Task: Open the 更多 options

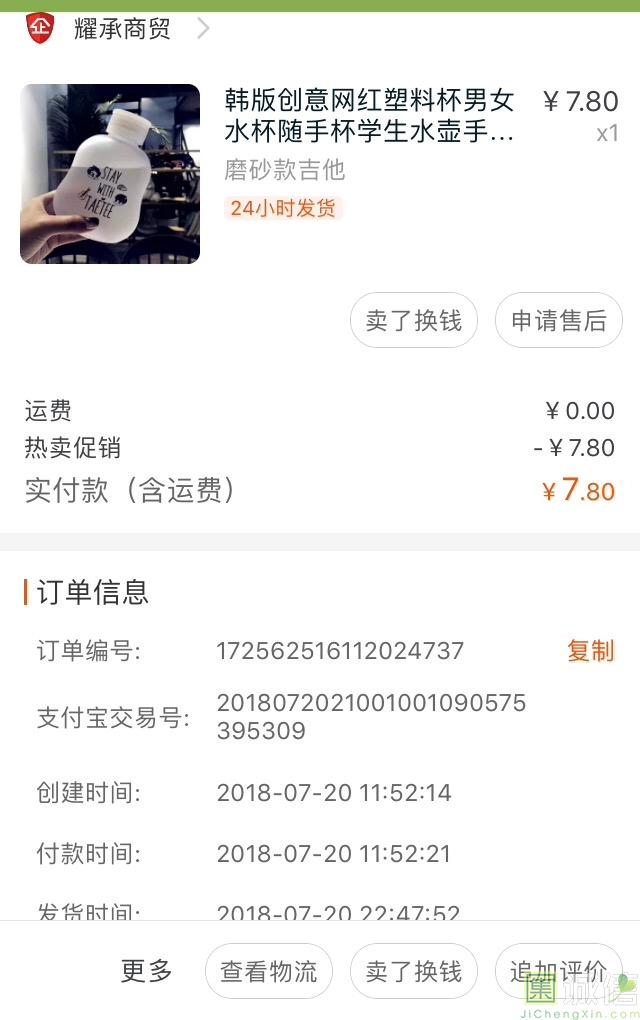Action: (147, 970)
